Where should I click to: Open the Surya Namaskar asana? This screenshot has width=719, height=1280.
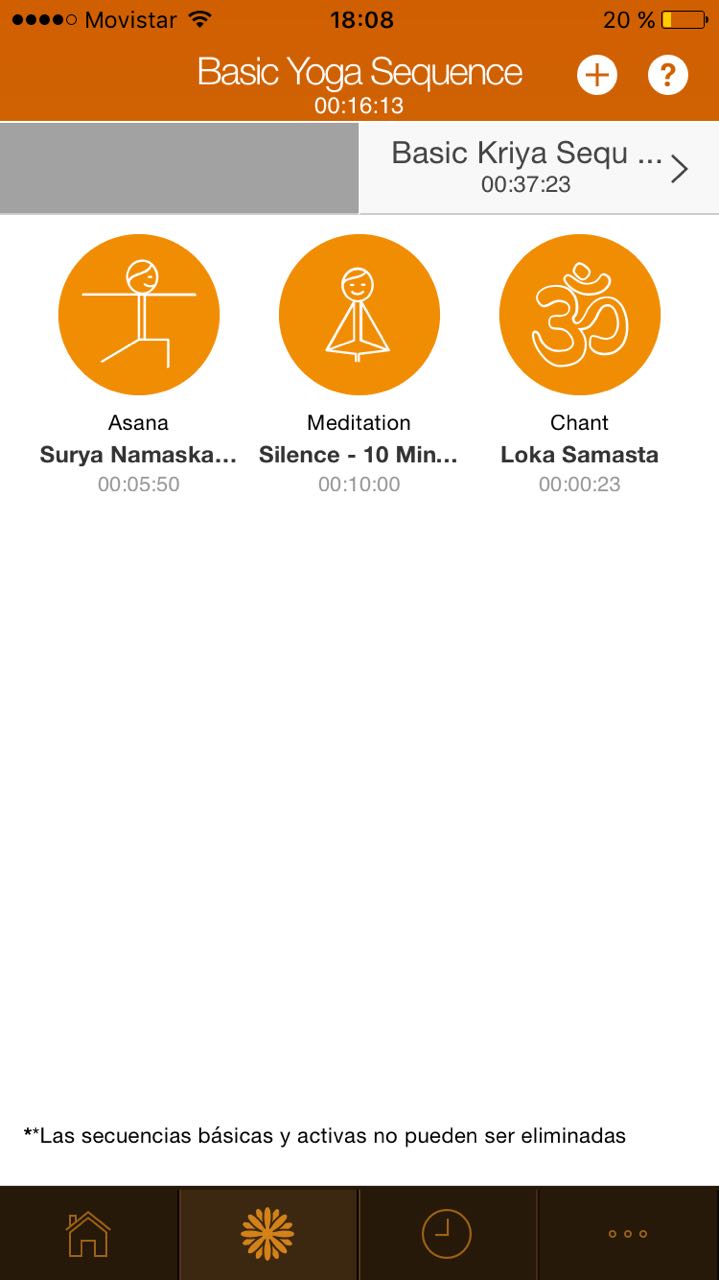point(139,316)
